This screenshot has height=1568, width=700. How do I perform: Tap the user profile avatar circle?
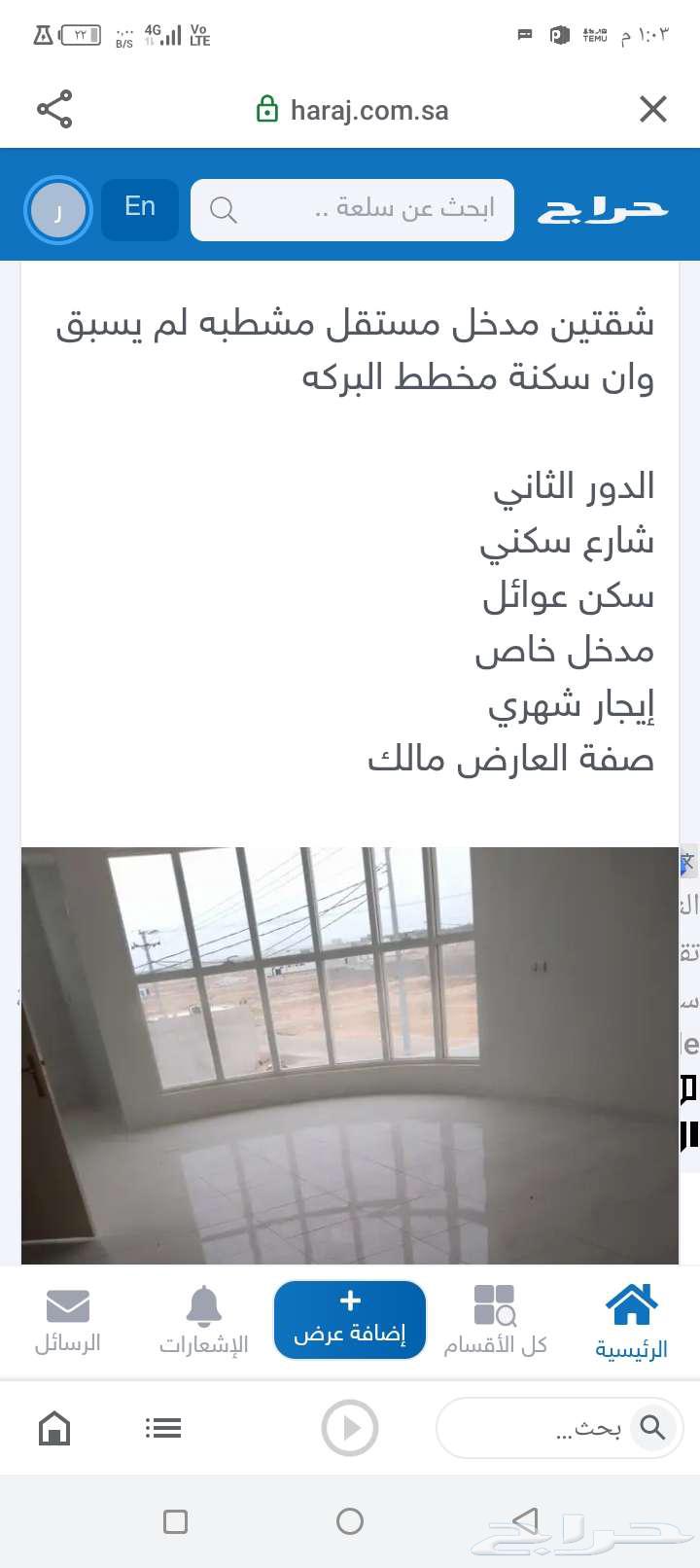click(x=57, y=210)
